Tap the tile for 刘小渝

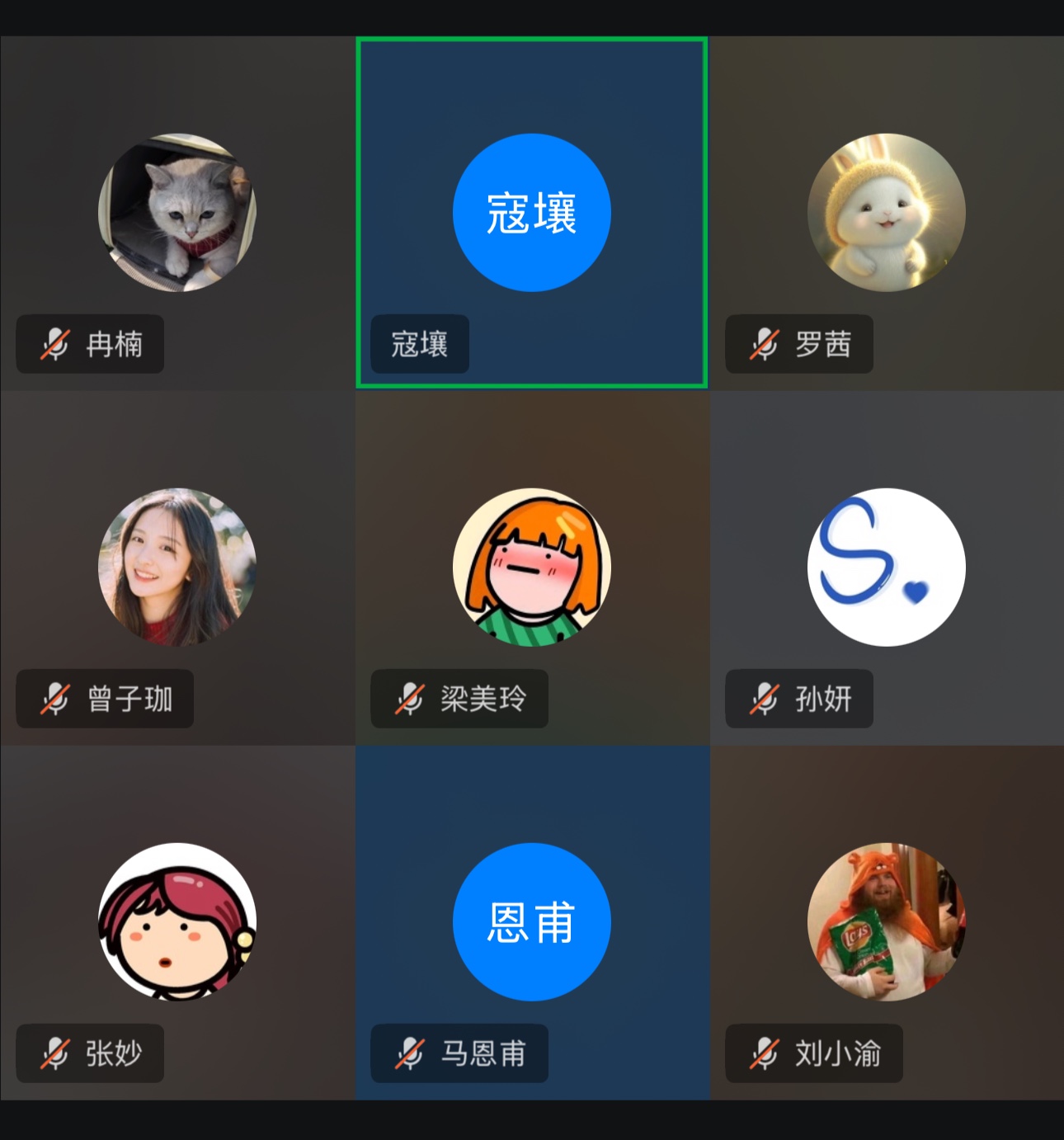click(x=886, y=922)
